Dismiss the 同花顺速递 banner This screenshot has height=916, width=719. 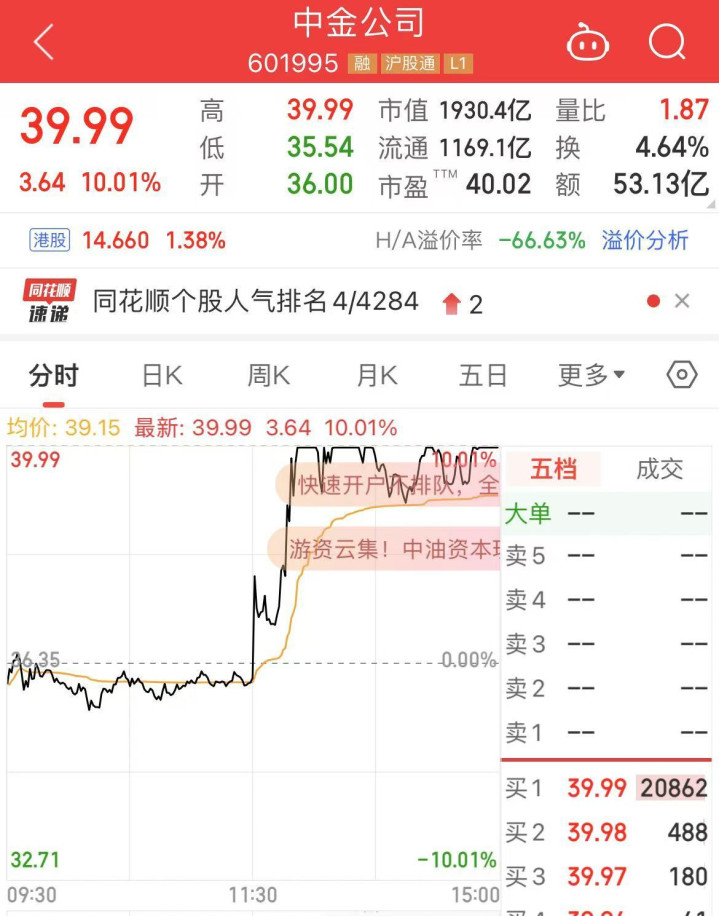coord(682,301)
